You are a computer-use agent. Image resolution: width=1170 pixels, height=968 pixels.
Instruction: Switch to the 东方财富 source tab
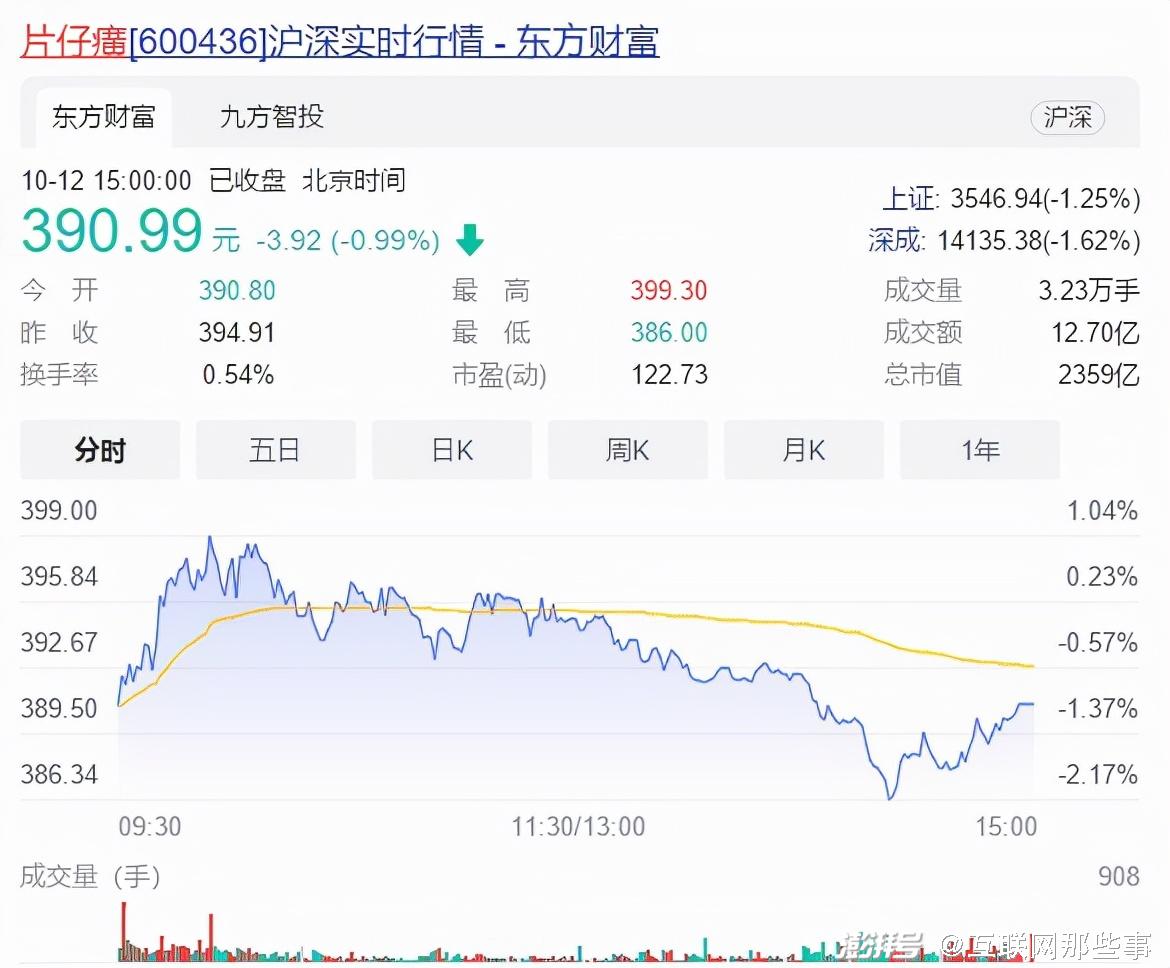coord(104,117)
